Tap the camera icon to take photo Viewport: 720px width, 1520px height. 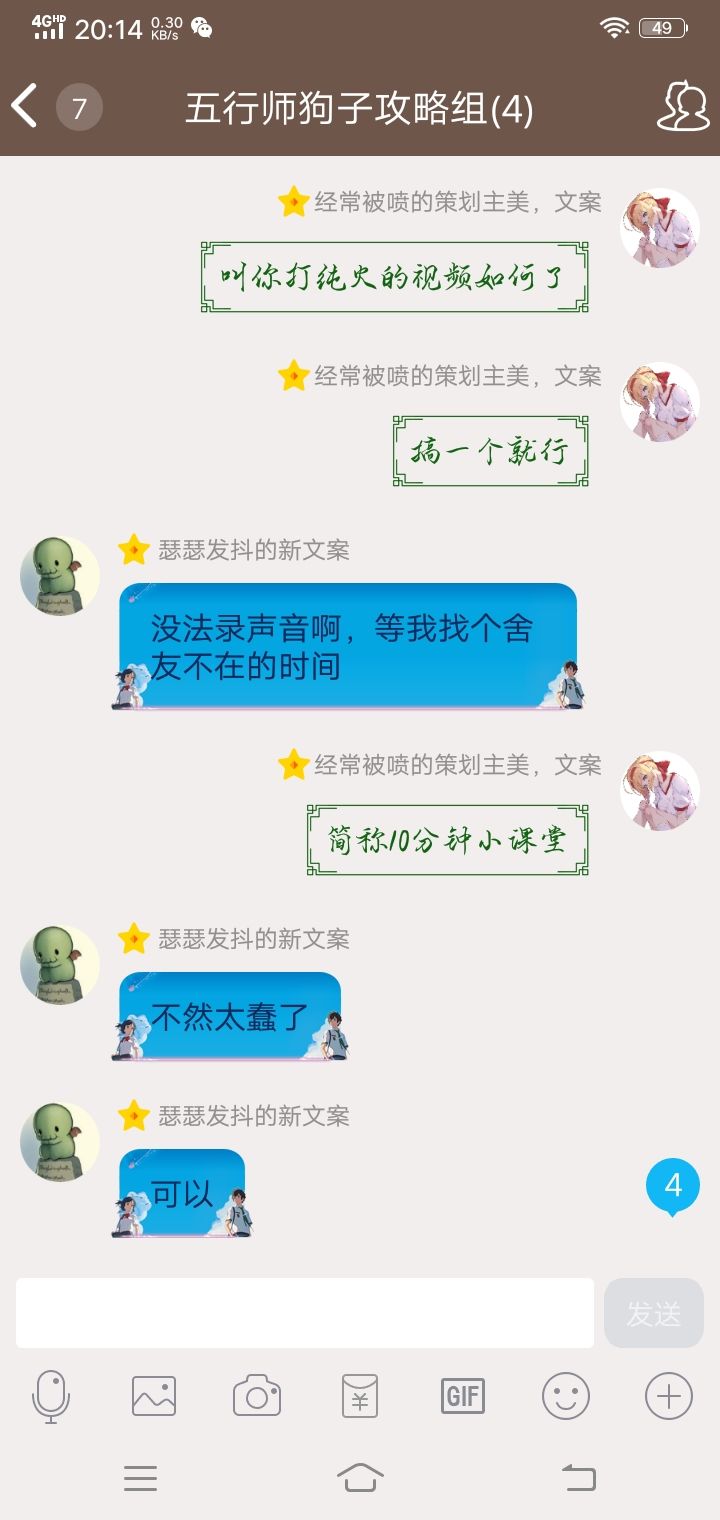tap(258, 1396)
